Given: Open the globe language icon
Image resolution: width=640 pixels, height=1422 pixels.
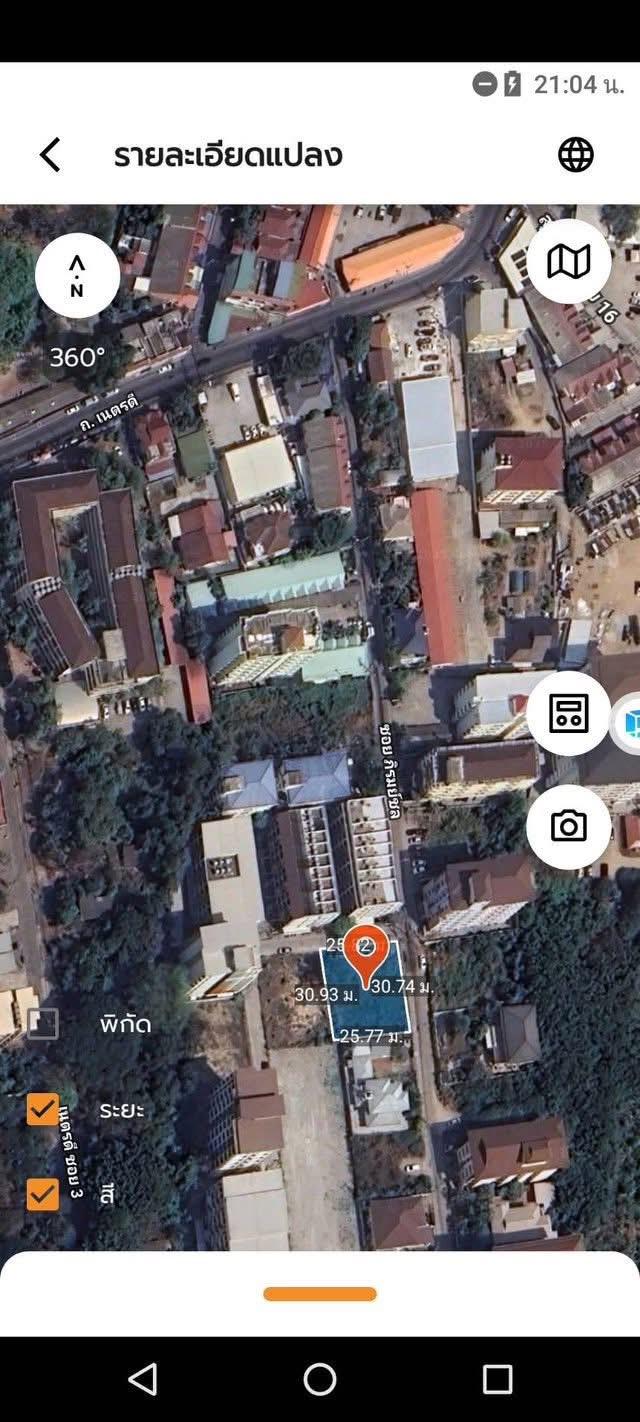Looking at the screenshot, I should [575, 155].
